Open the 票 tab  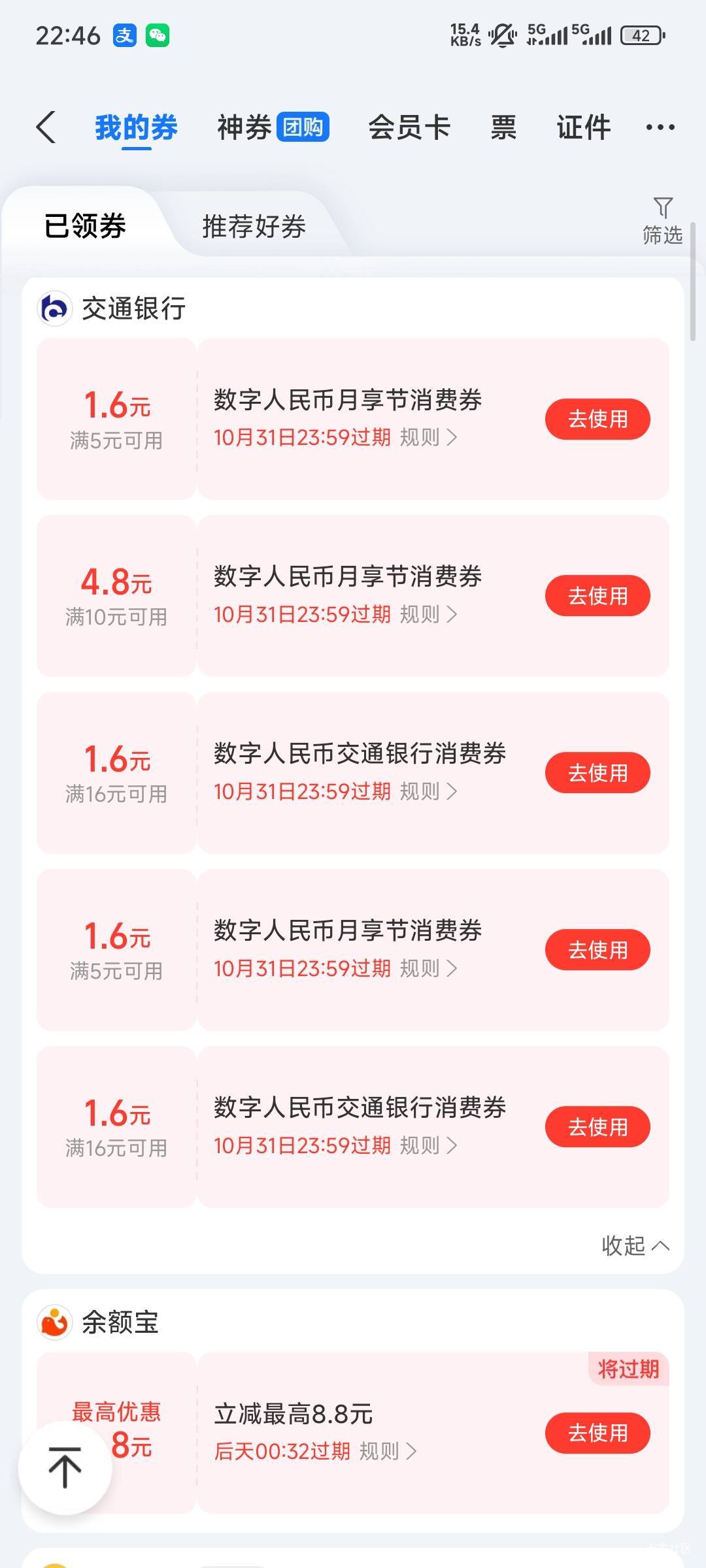(x=503, y=127)
